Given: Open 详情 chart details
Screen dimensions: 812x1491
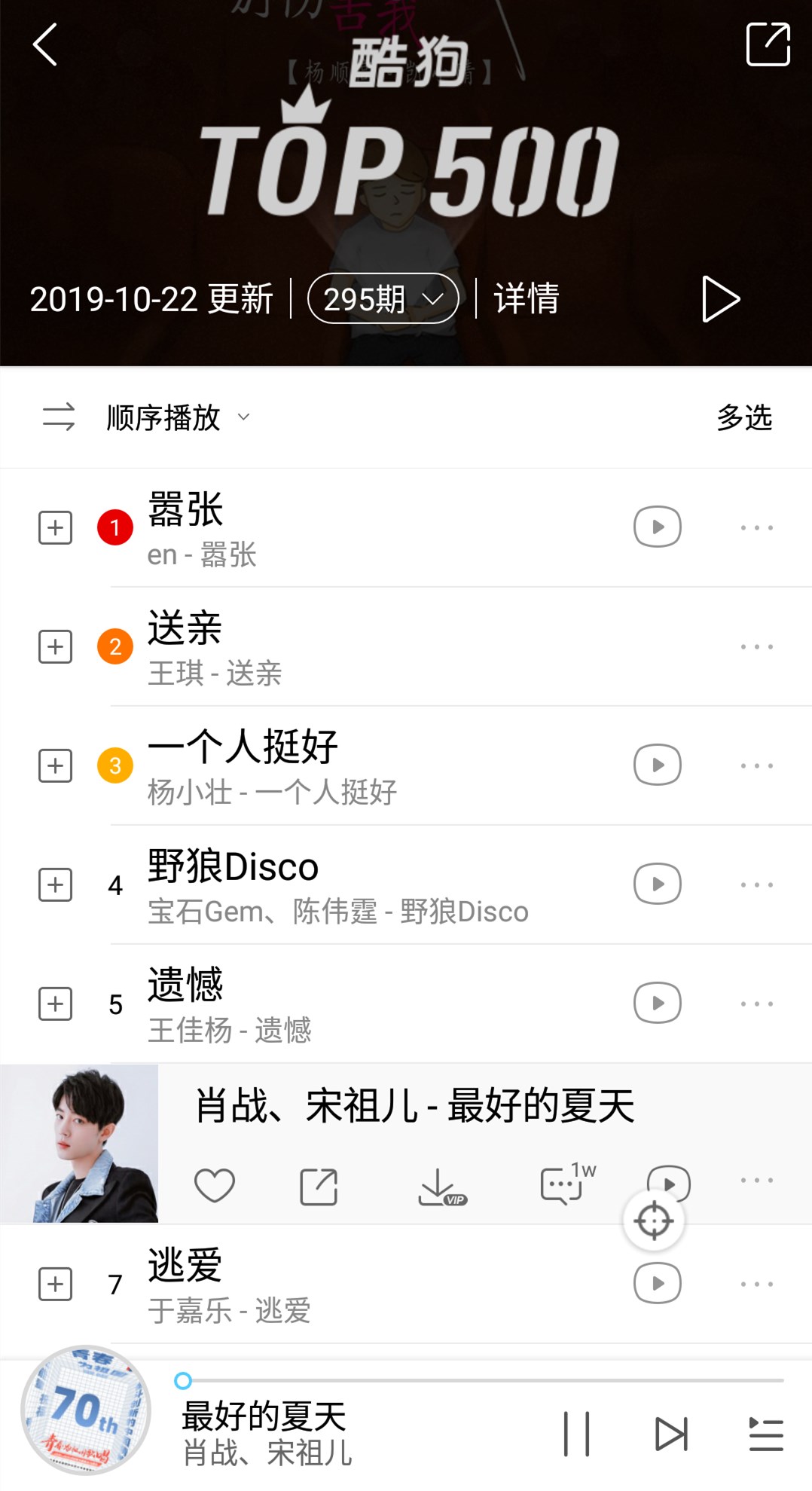Looking at the screenshot, I should [526, 298].
